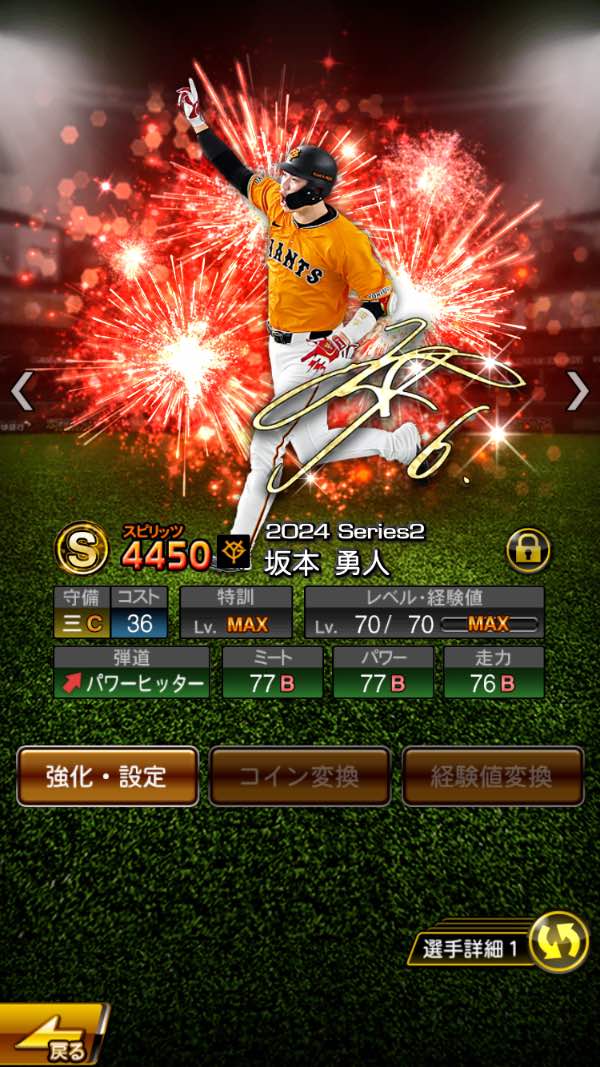Open the 強化・設定 menu
This screenshot has width=600, height=1067.
[107, 776]
